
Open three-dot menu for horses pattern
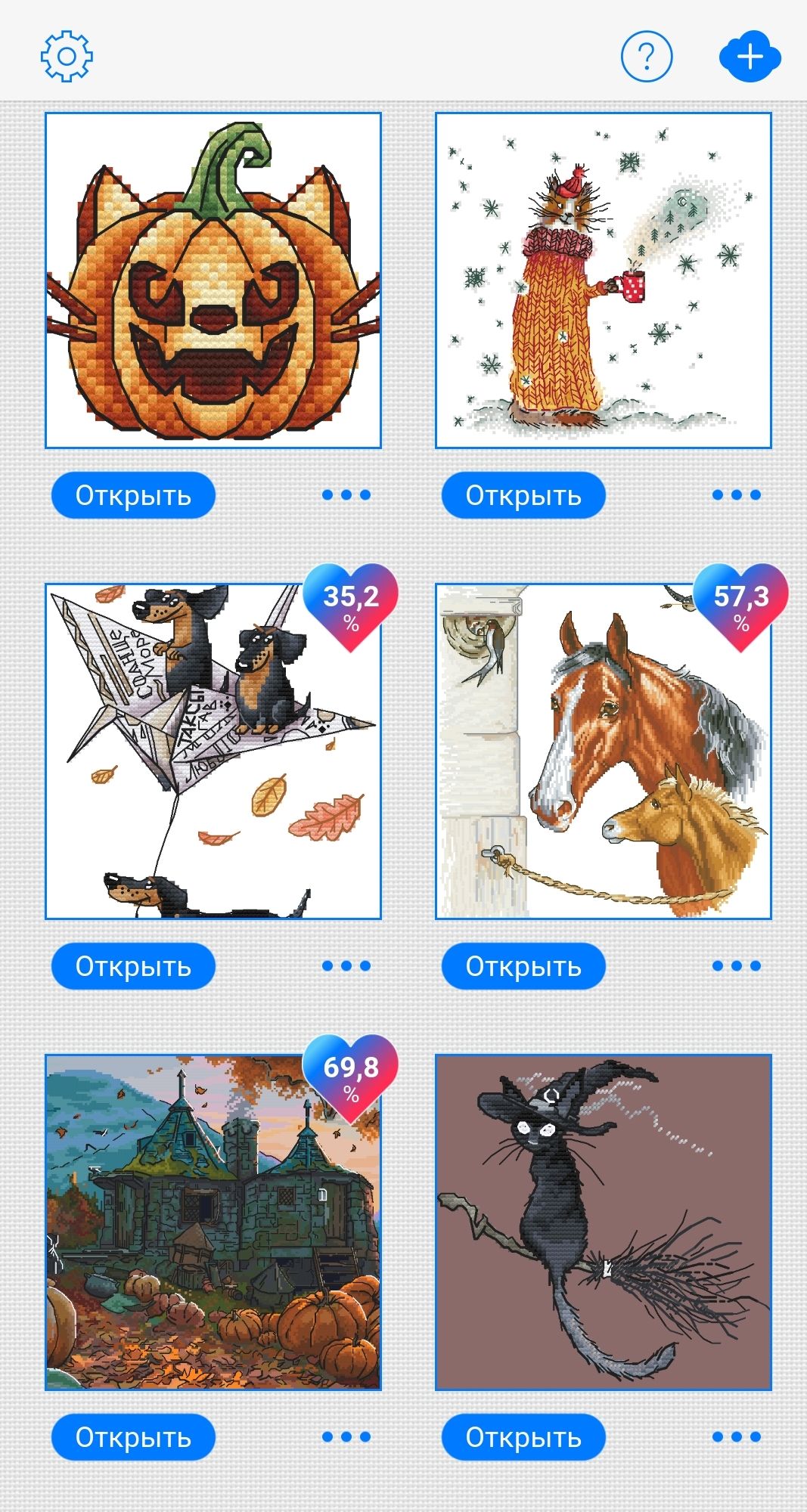[736, 965]
